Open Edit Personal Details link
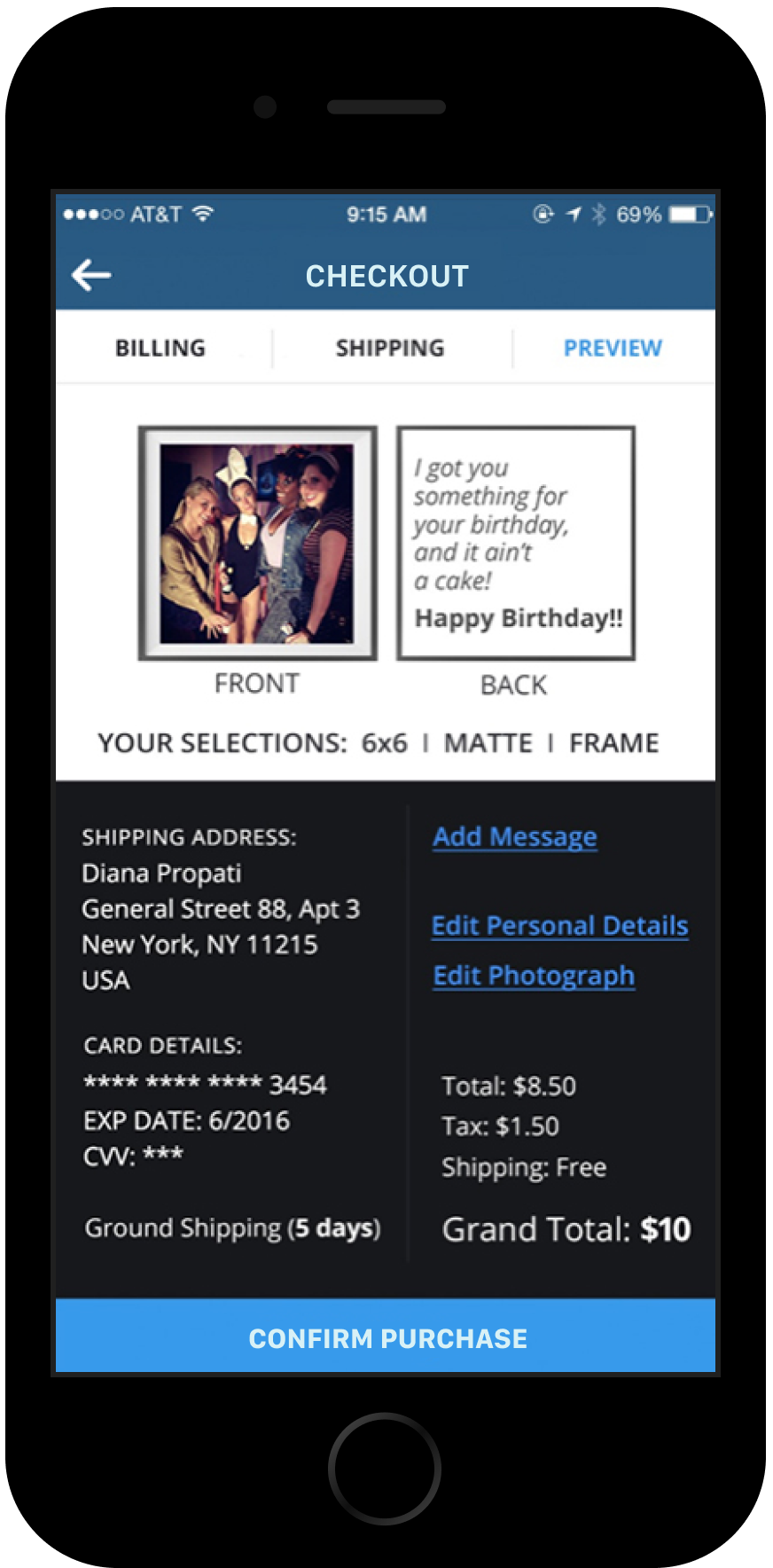Image resolution: width=773 pixels, height=1568 pixels. pos(559,925)
